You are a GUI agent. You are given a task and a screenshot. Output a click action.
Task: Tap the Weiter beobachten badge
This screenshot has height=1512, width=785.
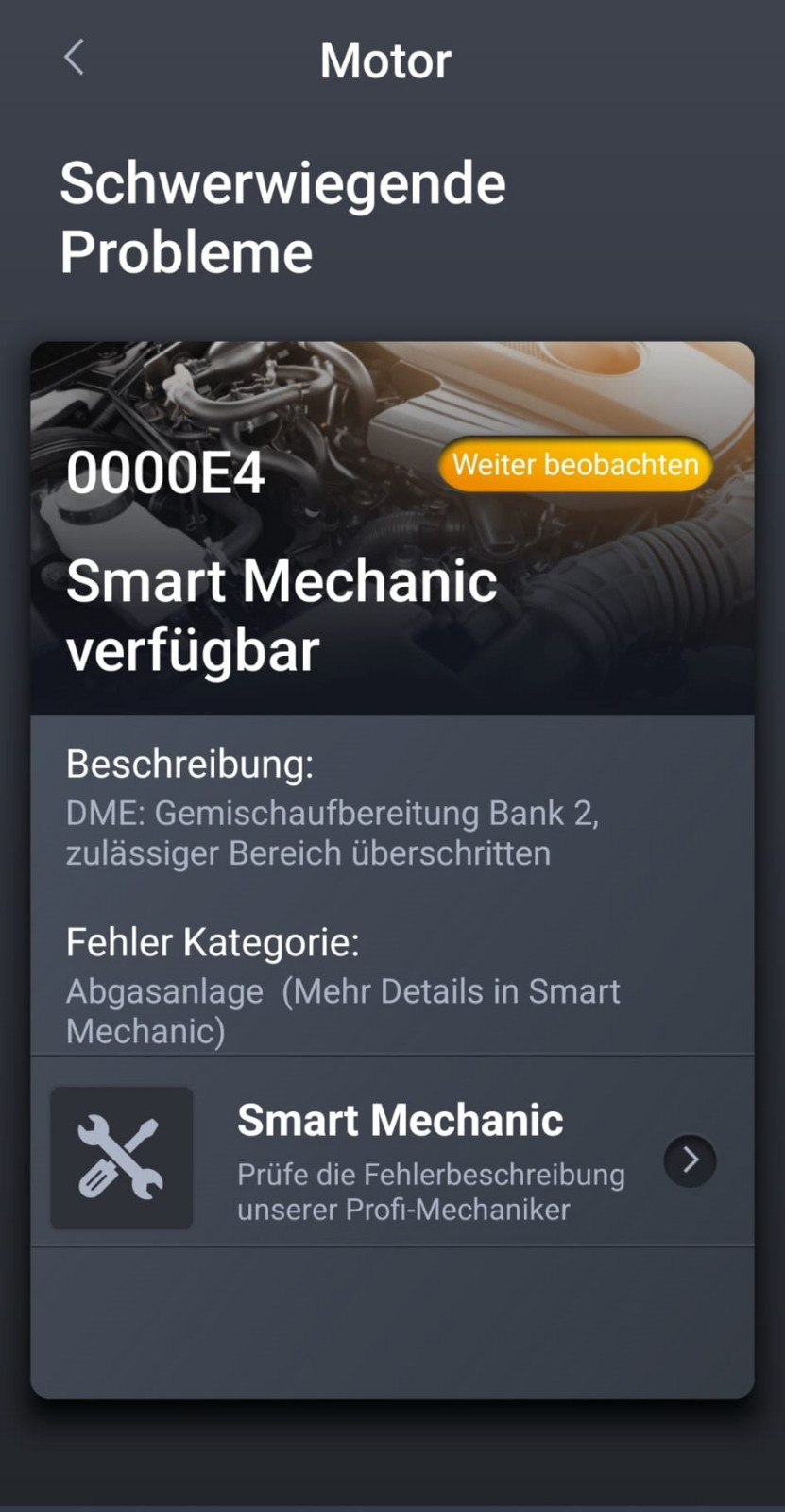pyautogui.click(x=574, y=465)
